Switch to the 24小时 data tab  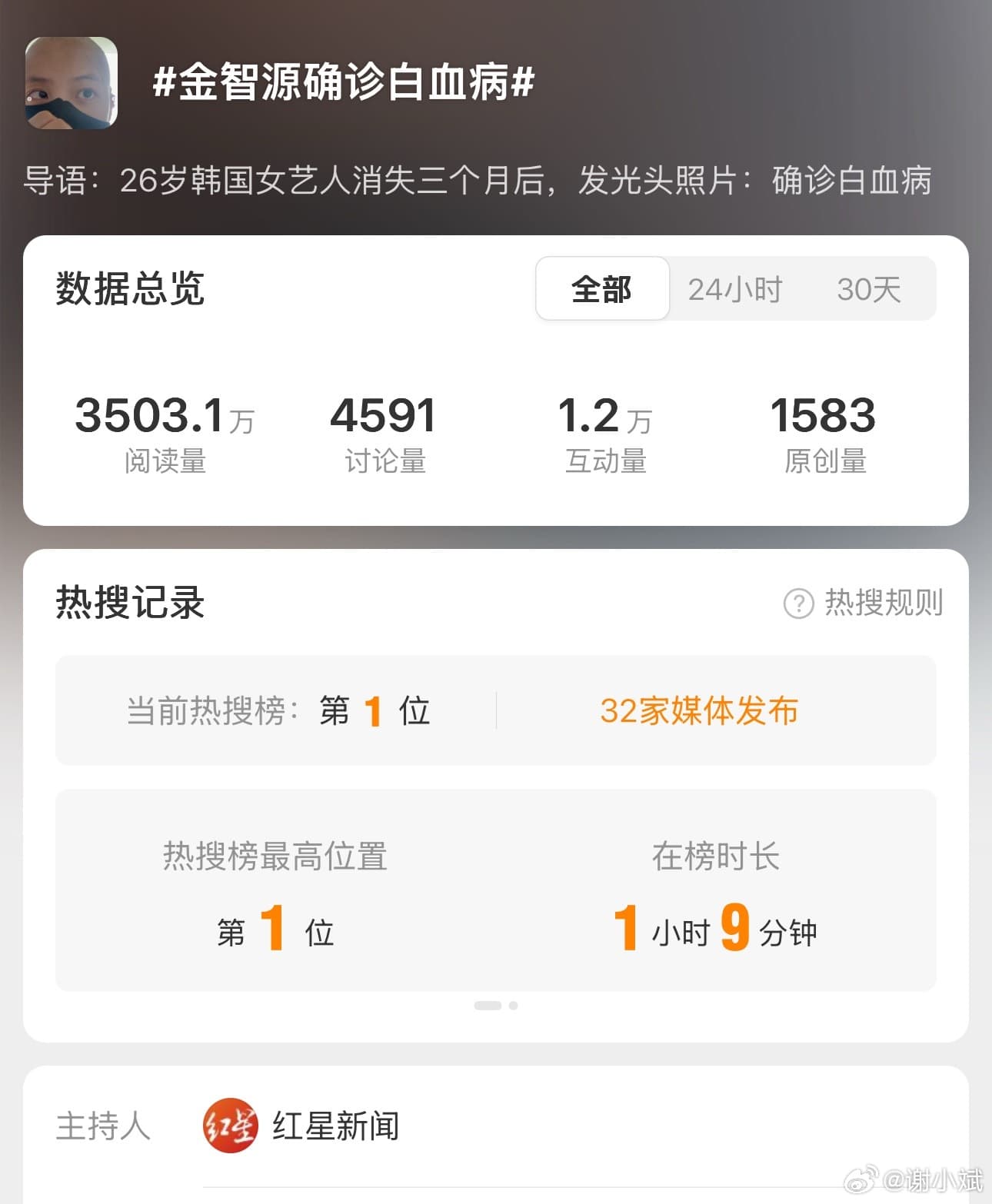tap(734, 289)
